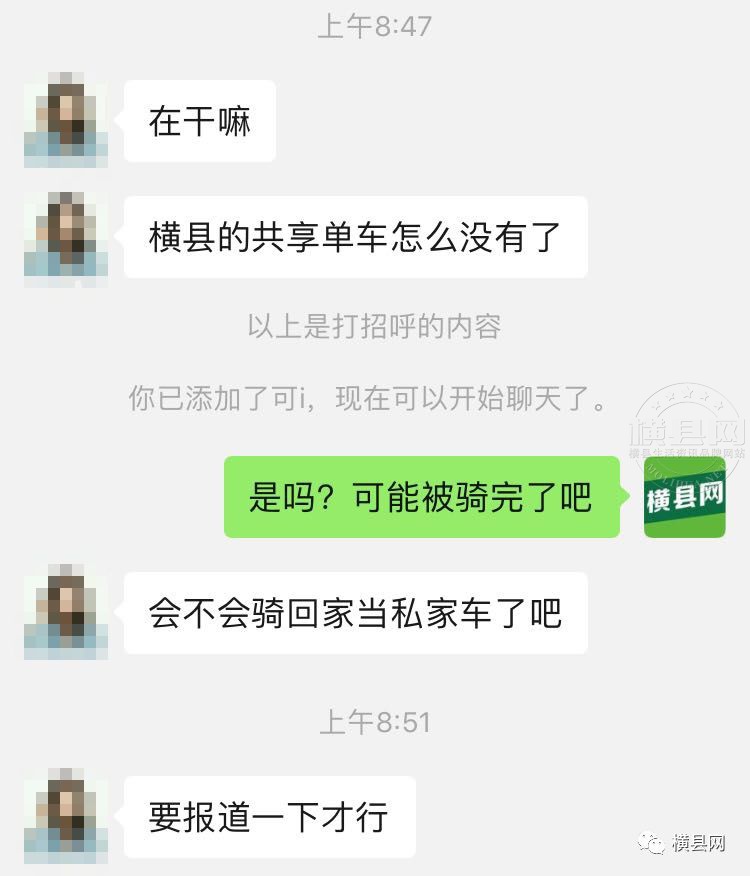Tap avatar next to "横县的共享单车怎么没有了"

coord(66,237)
